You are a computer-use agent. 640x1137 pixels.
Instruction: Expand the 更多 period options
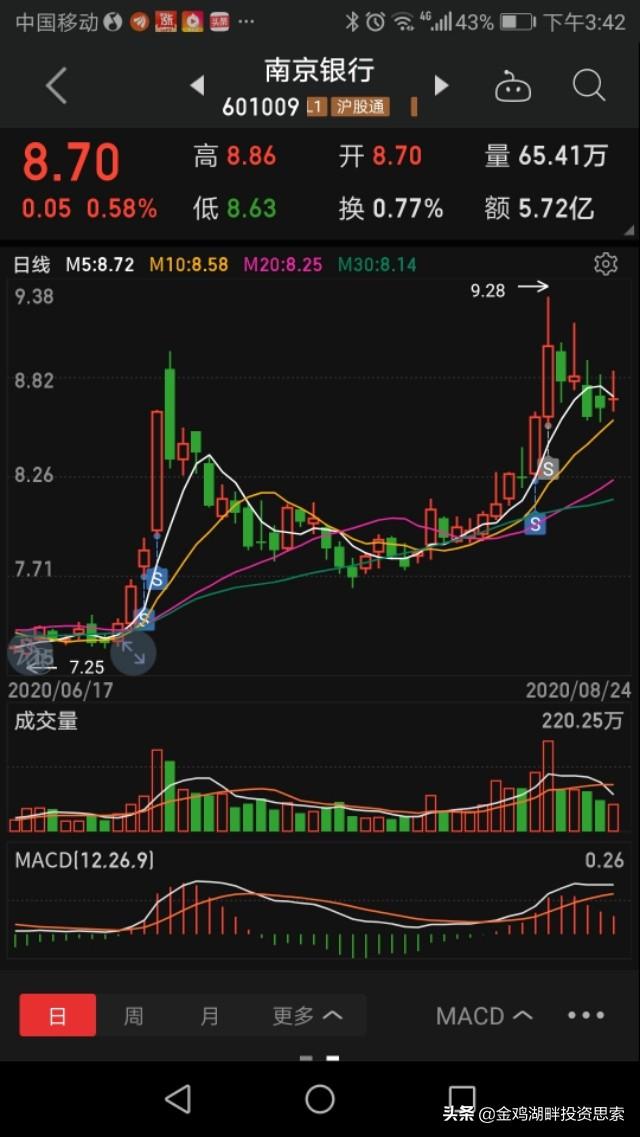point(307,1016)
